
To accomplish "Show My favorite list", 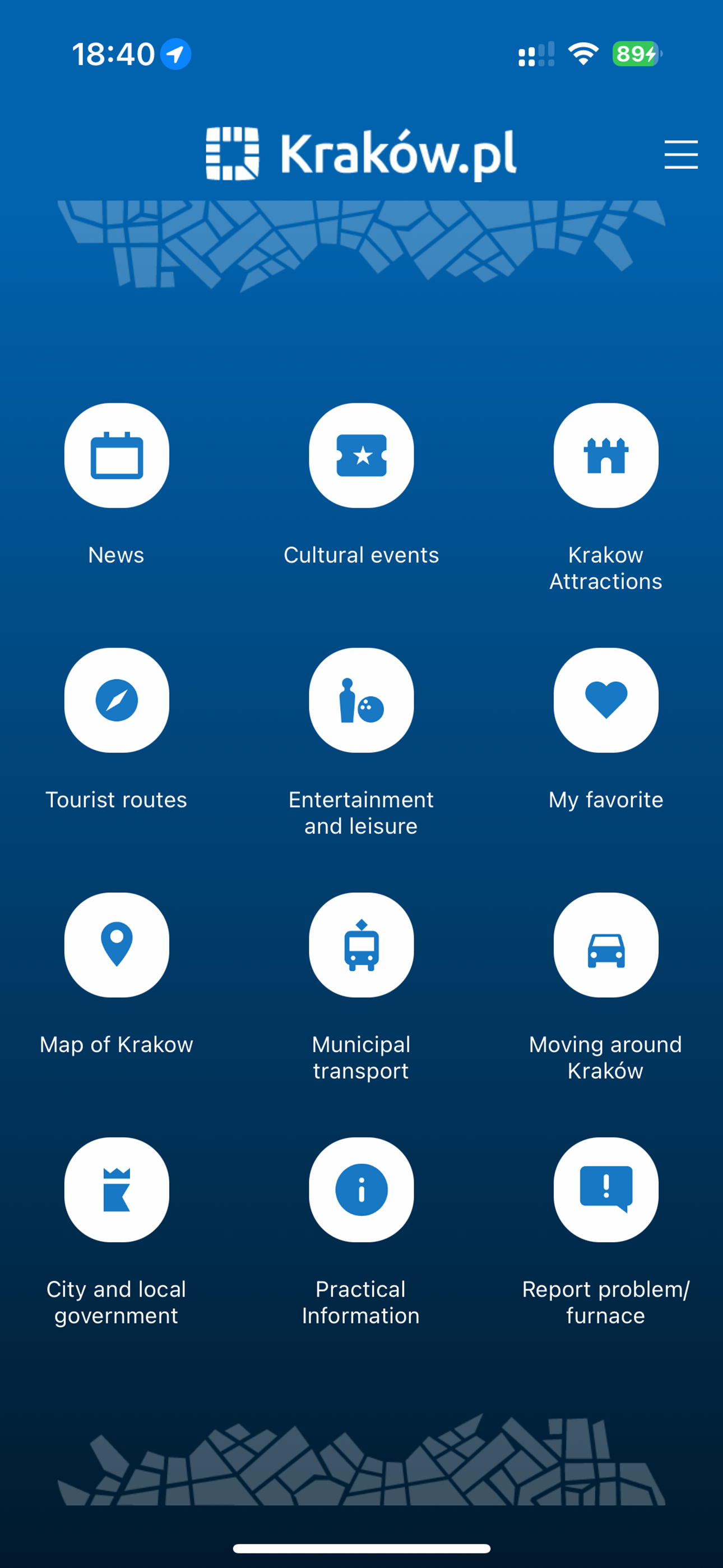I will tap(606, 700).
